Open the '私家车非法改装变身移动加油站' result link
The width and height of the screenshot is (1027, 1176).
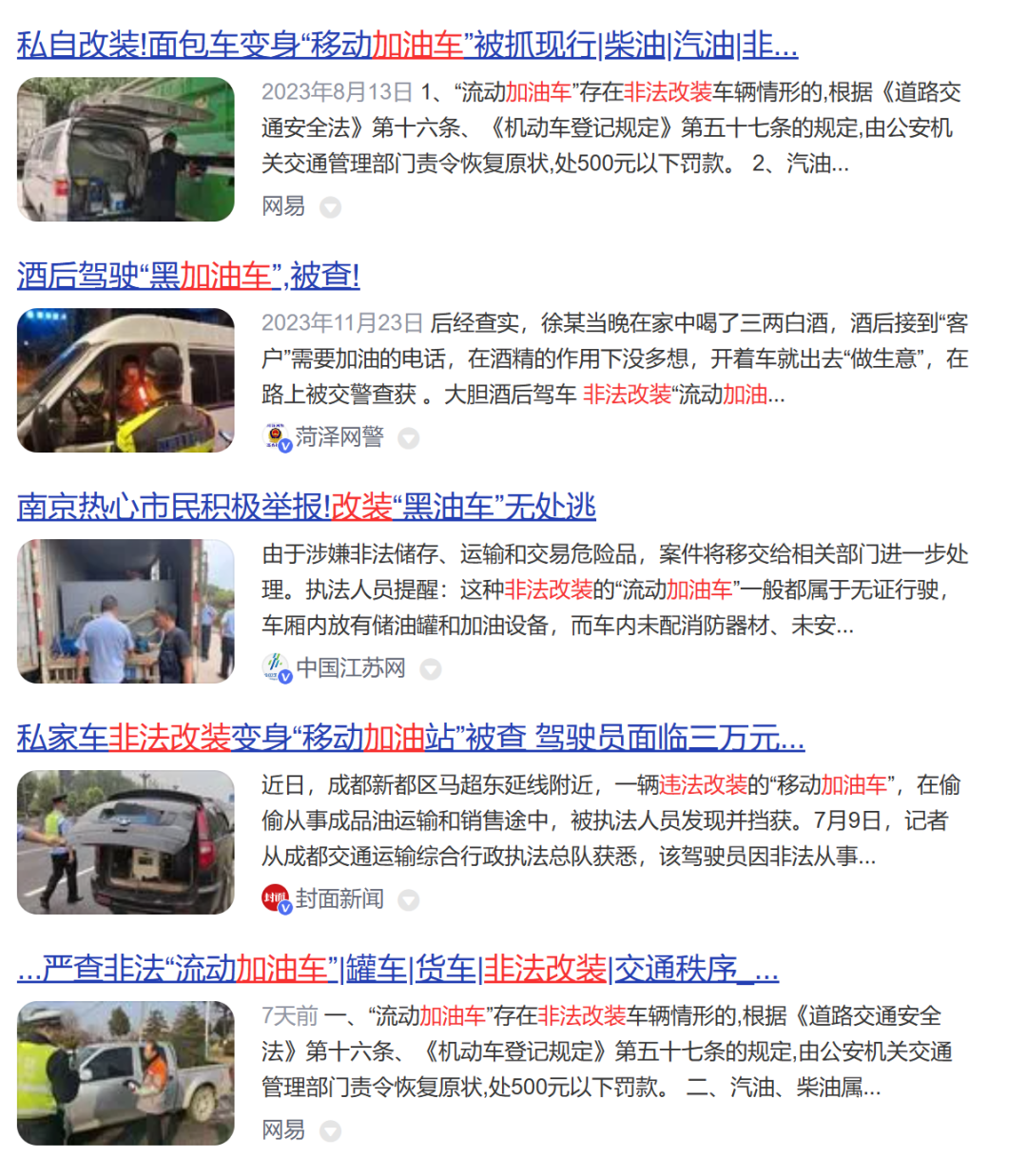click(411, 738)
